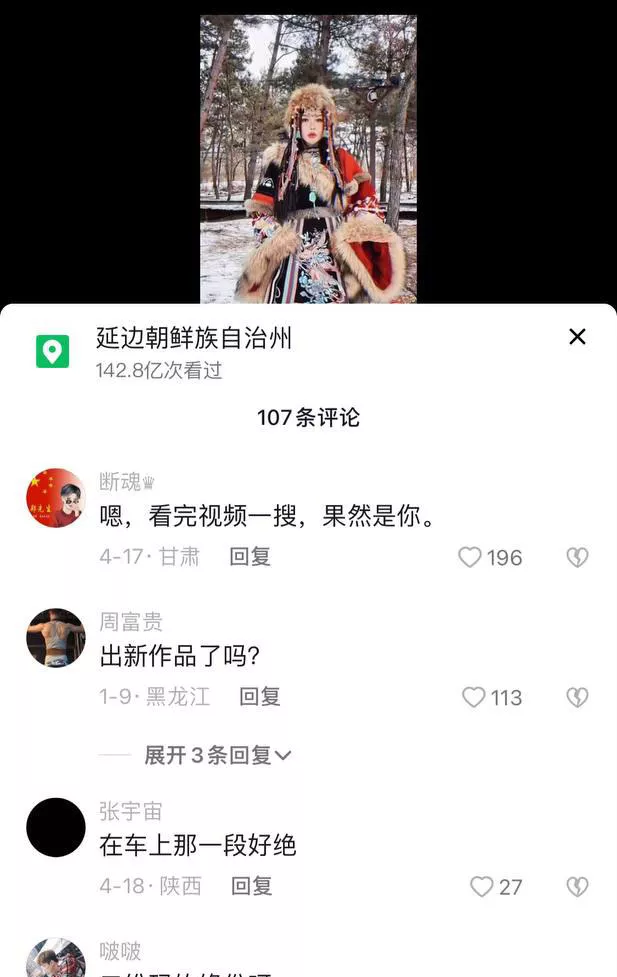The width and height of the screenshot is (617, 977).
Task: Open the 延边朝鲜族自治州 location page
Action: coord(193,338)
